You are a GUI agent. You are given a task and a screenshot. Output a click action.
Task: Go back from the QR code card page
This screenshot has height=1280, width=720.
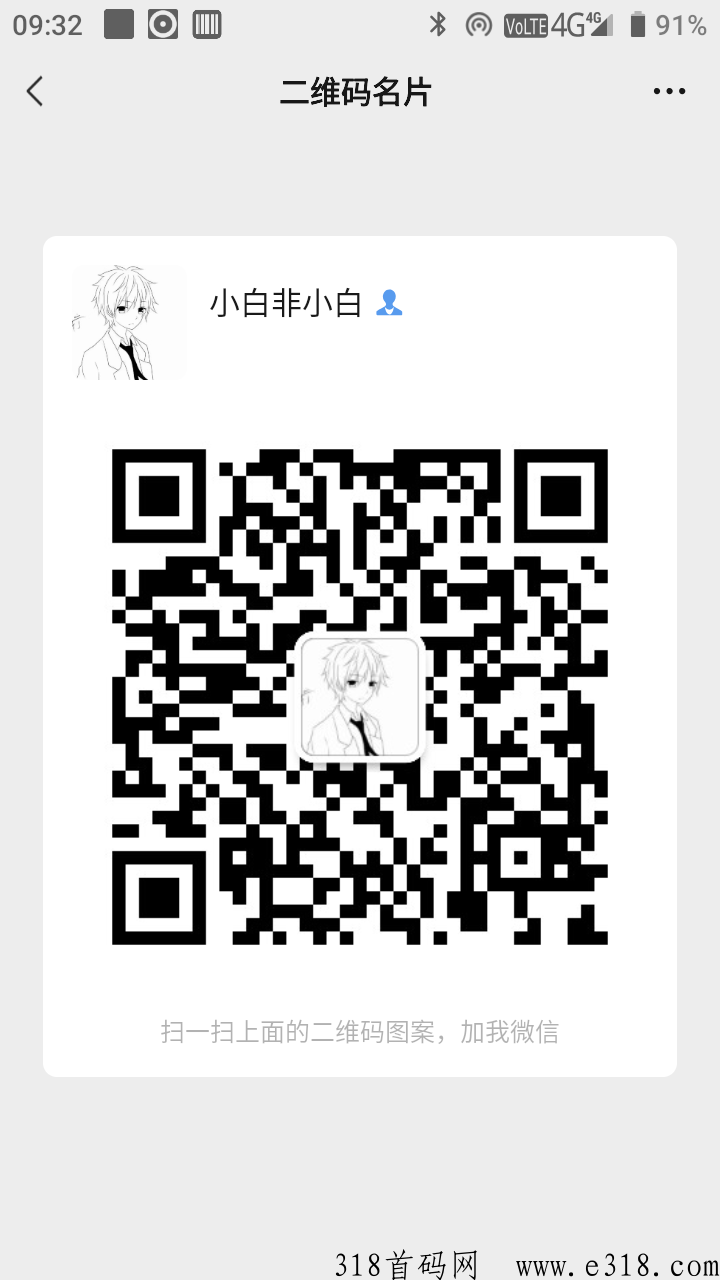point(35,92)
